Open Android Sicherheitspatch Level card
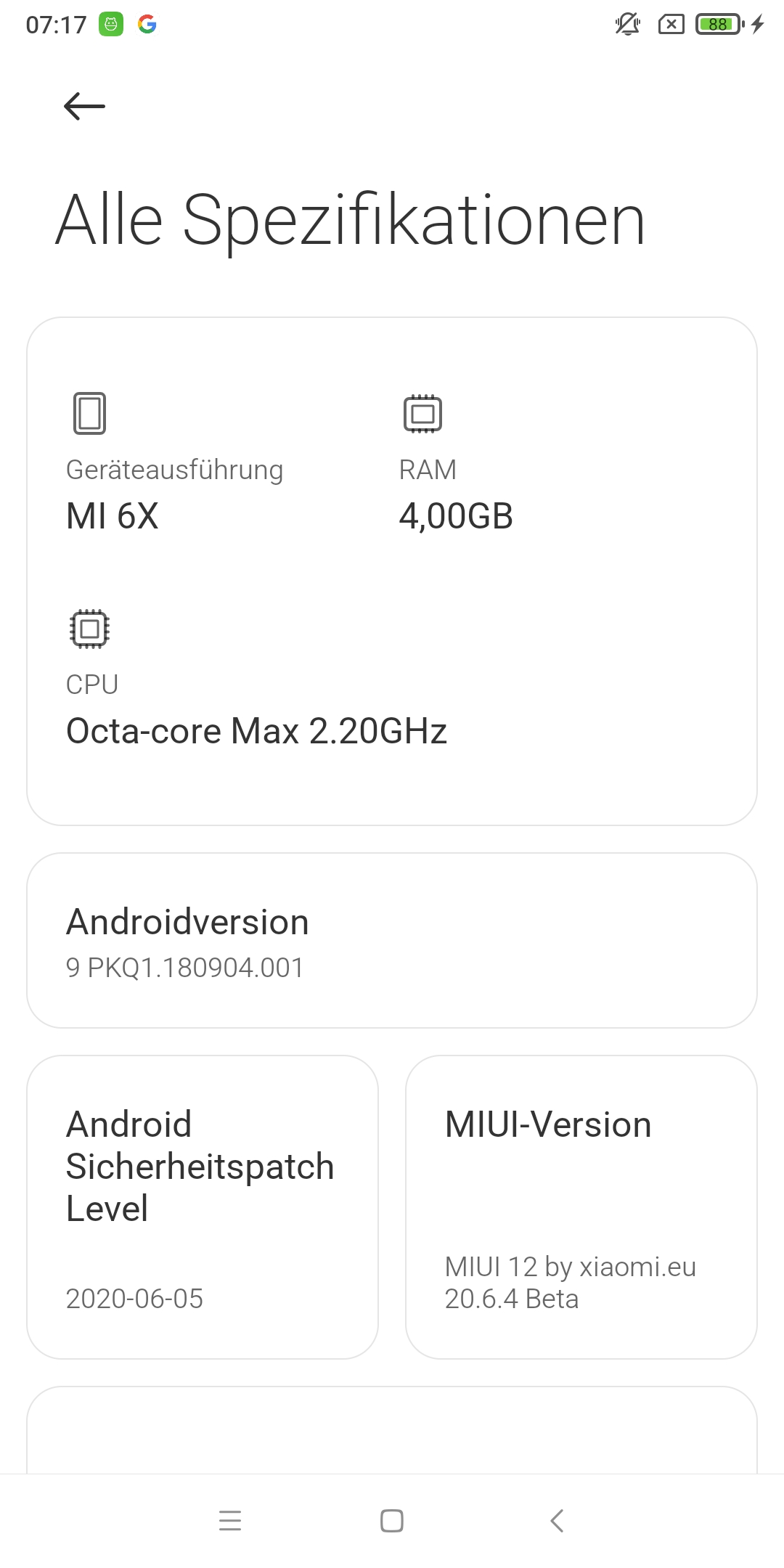The image size is (784, 1568). tap(203, 1206)
